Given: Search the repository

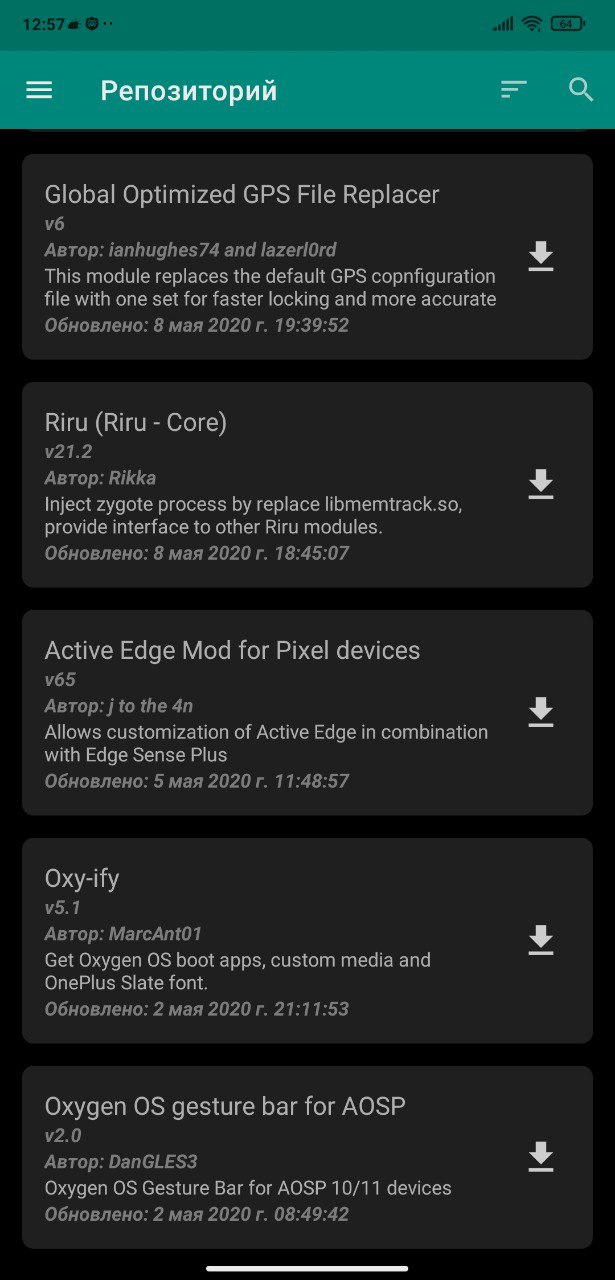Looking at the screenshot, I should tap(581, 90).
